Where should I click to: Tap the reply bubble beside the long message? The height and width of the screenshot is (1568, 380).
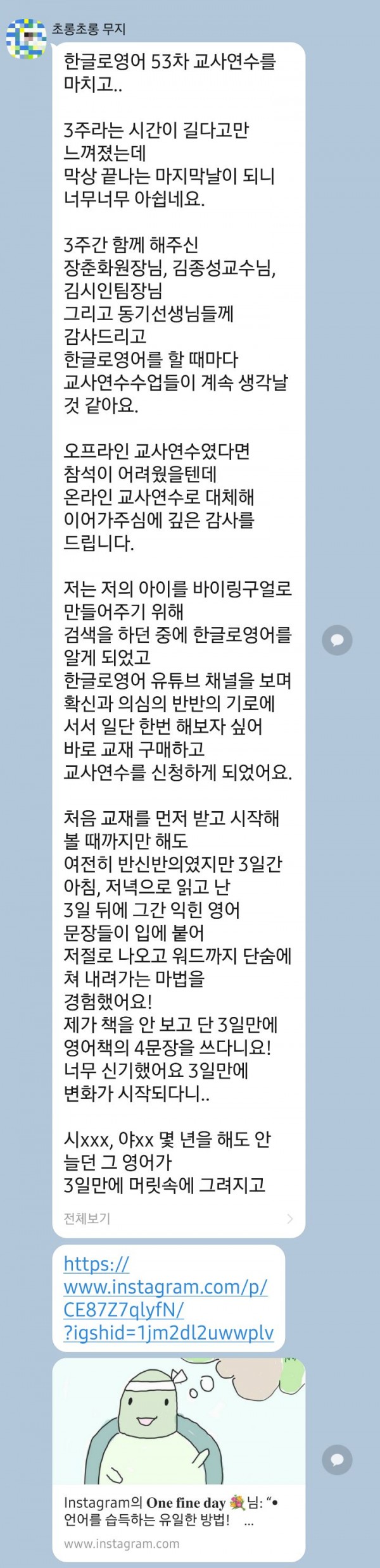tap(337, 640)
